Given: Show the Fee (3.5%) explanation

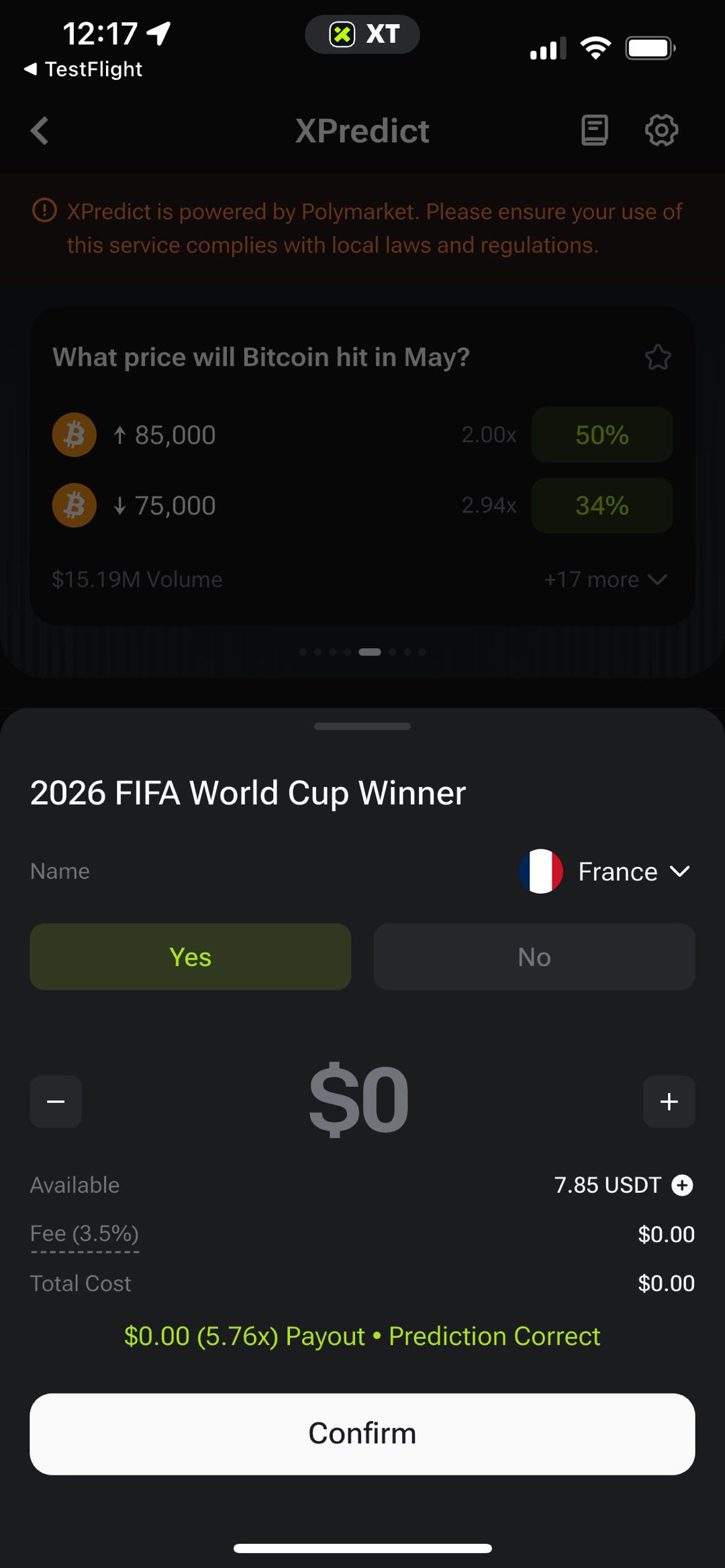Looking at the screenshot, I should point(85,1234).
